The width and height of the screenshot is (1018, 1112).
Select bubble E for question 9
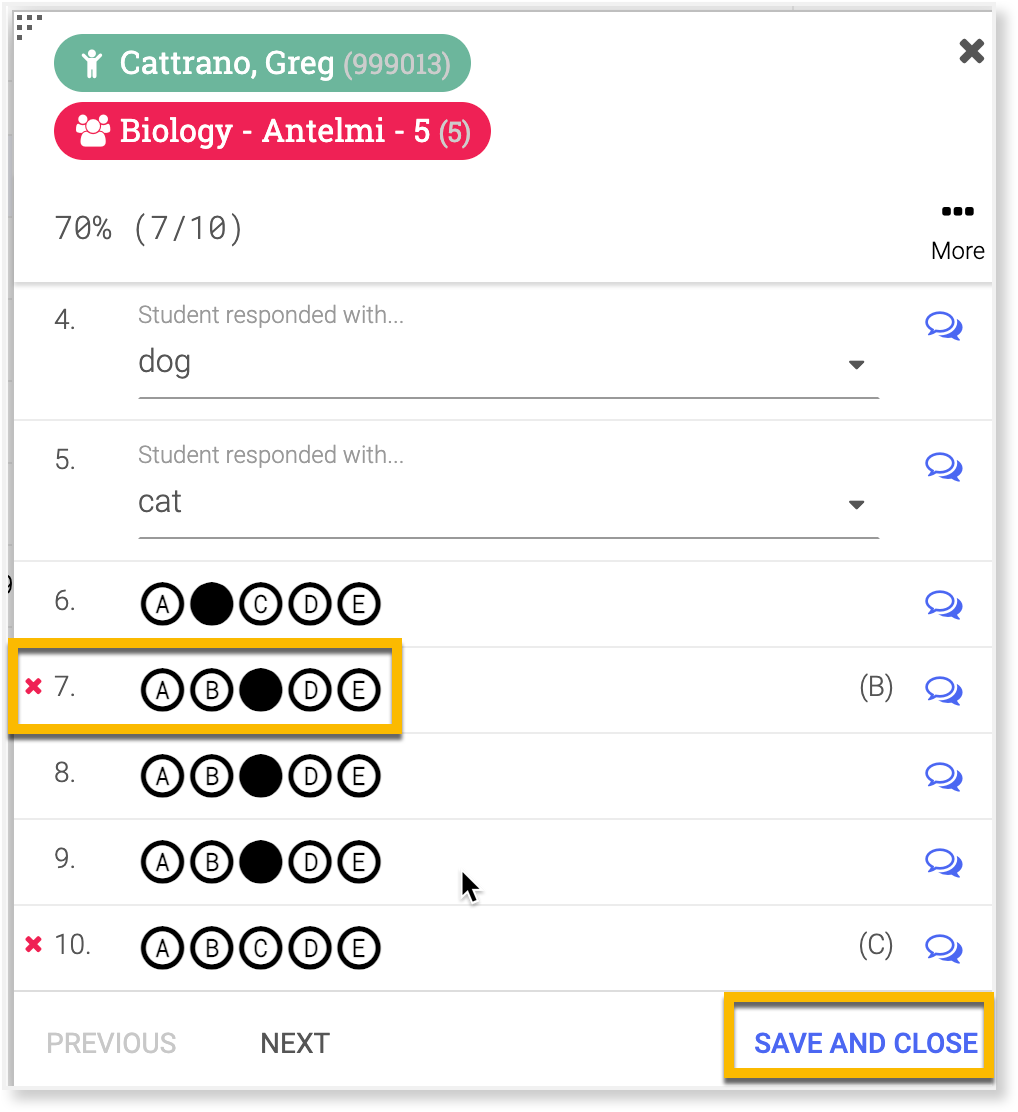(x=359, y=862)
